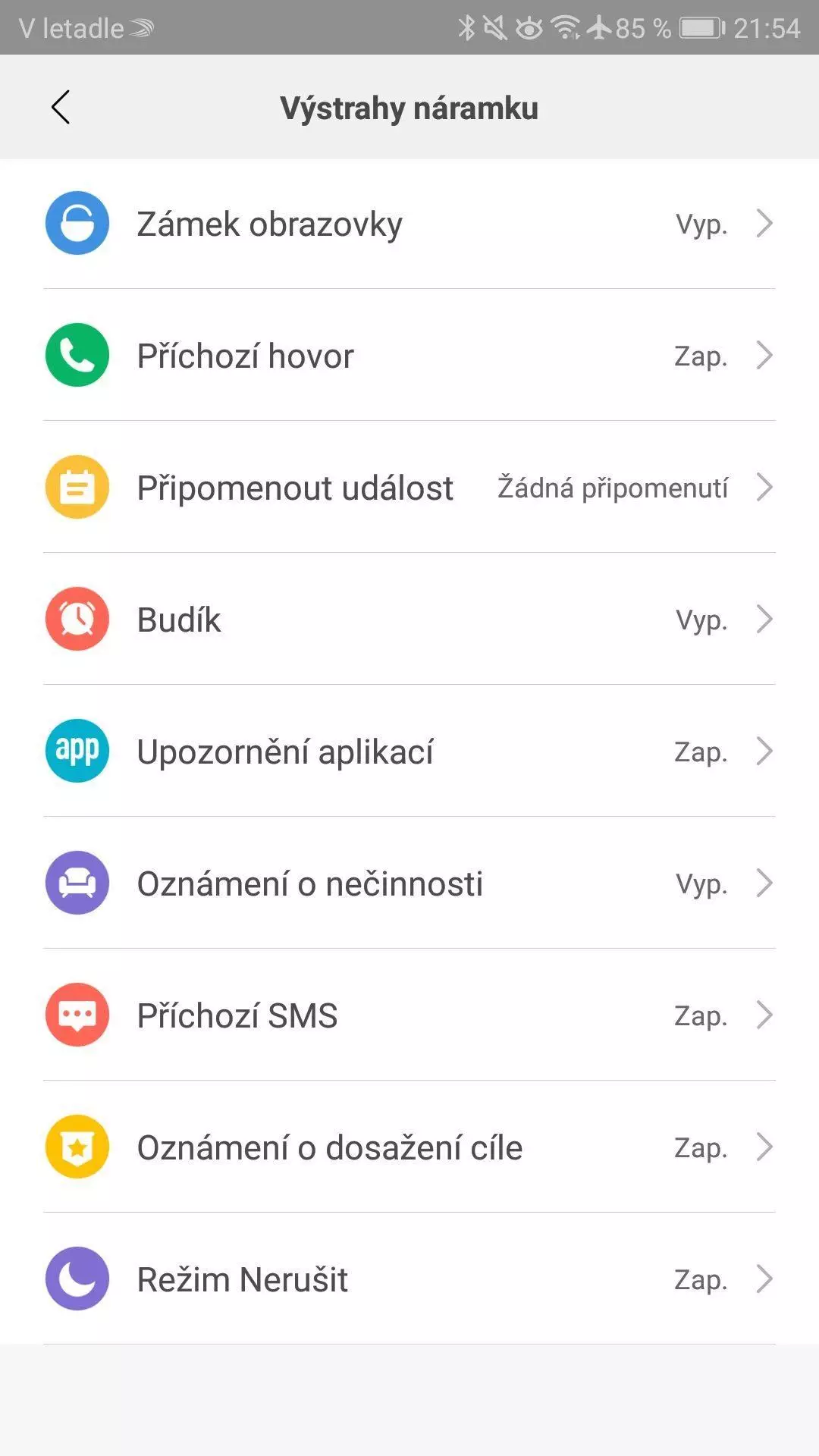819x1456 pixels.
Task: Open Režim Nerušit settings
Action: tap(409, 1279)
